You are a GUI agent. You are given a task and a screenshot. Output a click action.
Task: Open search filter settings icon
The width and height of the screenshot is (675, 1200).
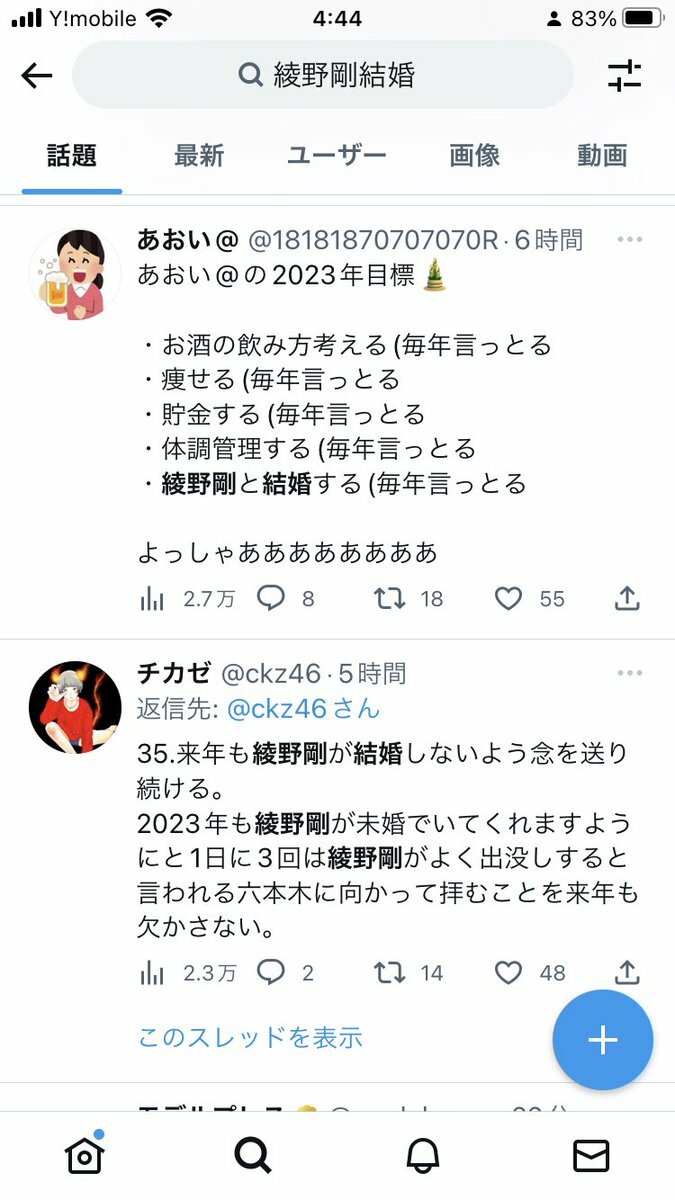click(625, 75)
